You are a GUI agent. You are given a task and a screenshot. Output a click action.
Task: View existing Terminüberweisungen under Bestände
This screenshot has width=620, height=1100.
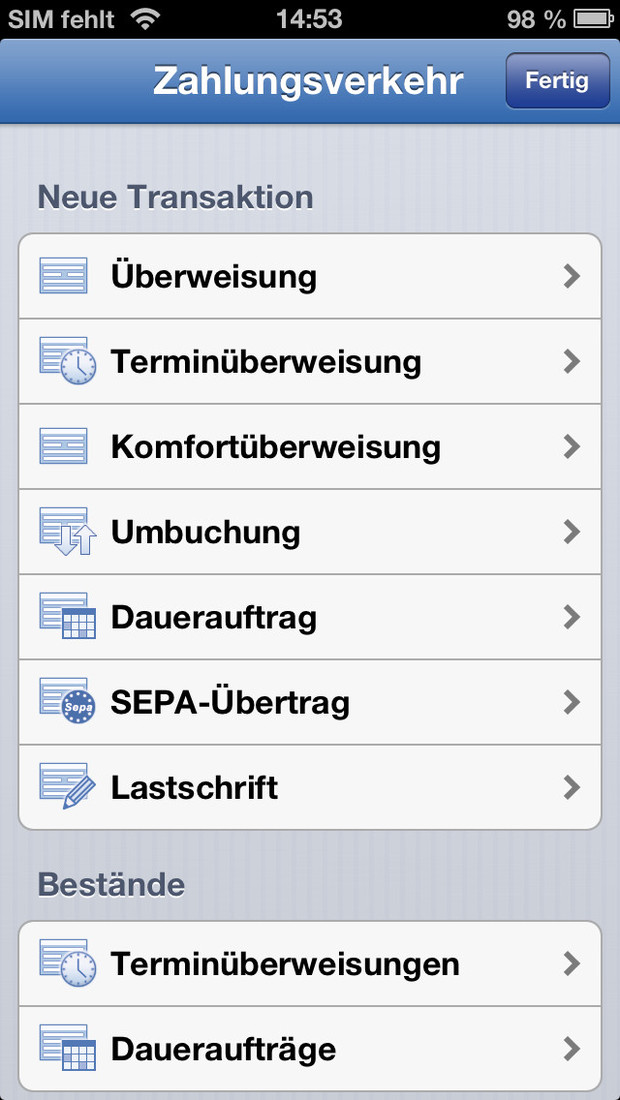coord(310,964)
